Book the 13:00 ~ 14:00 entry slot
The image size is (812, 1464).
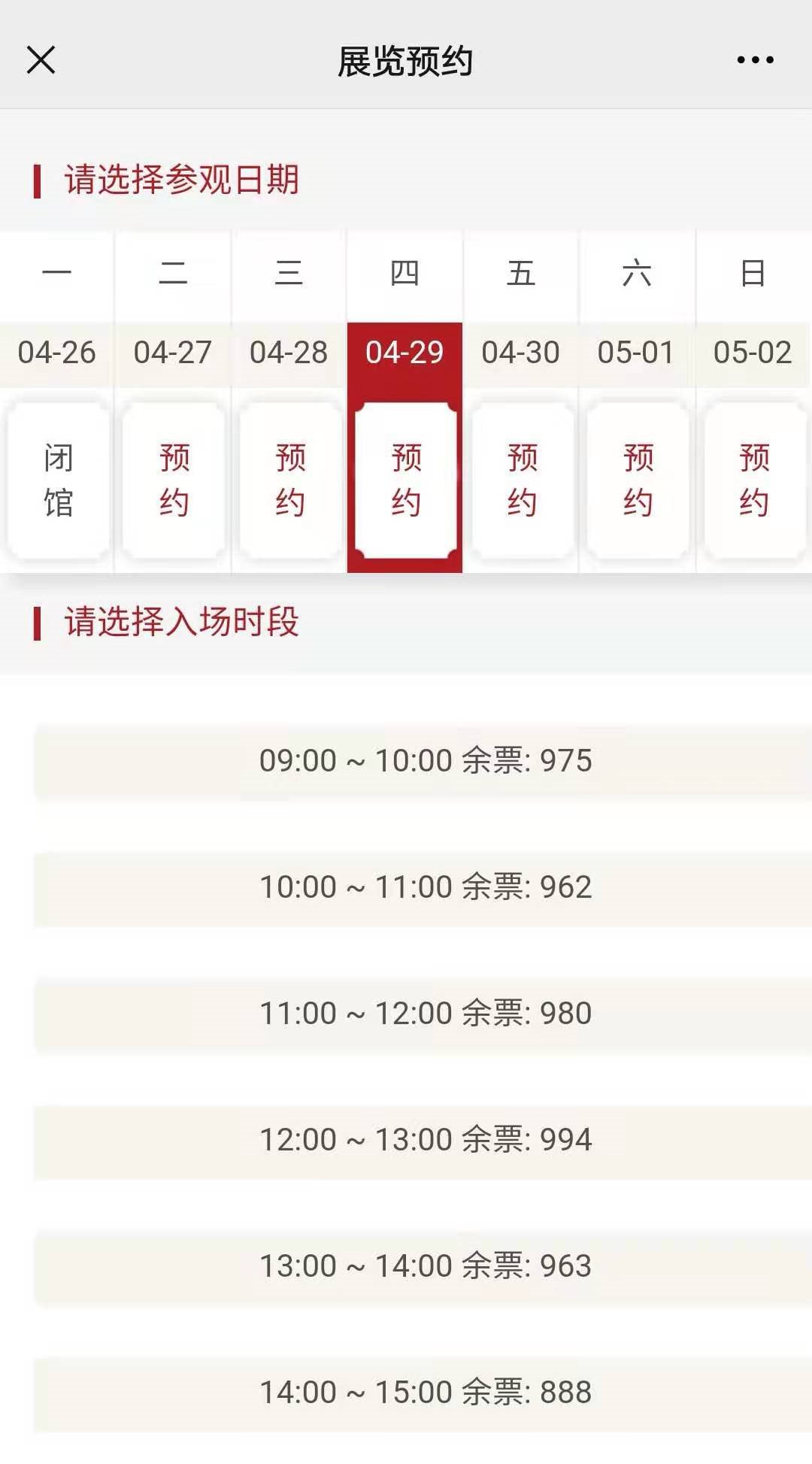(x=426, y=1266)
